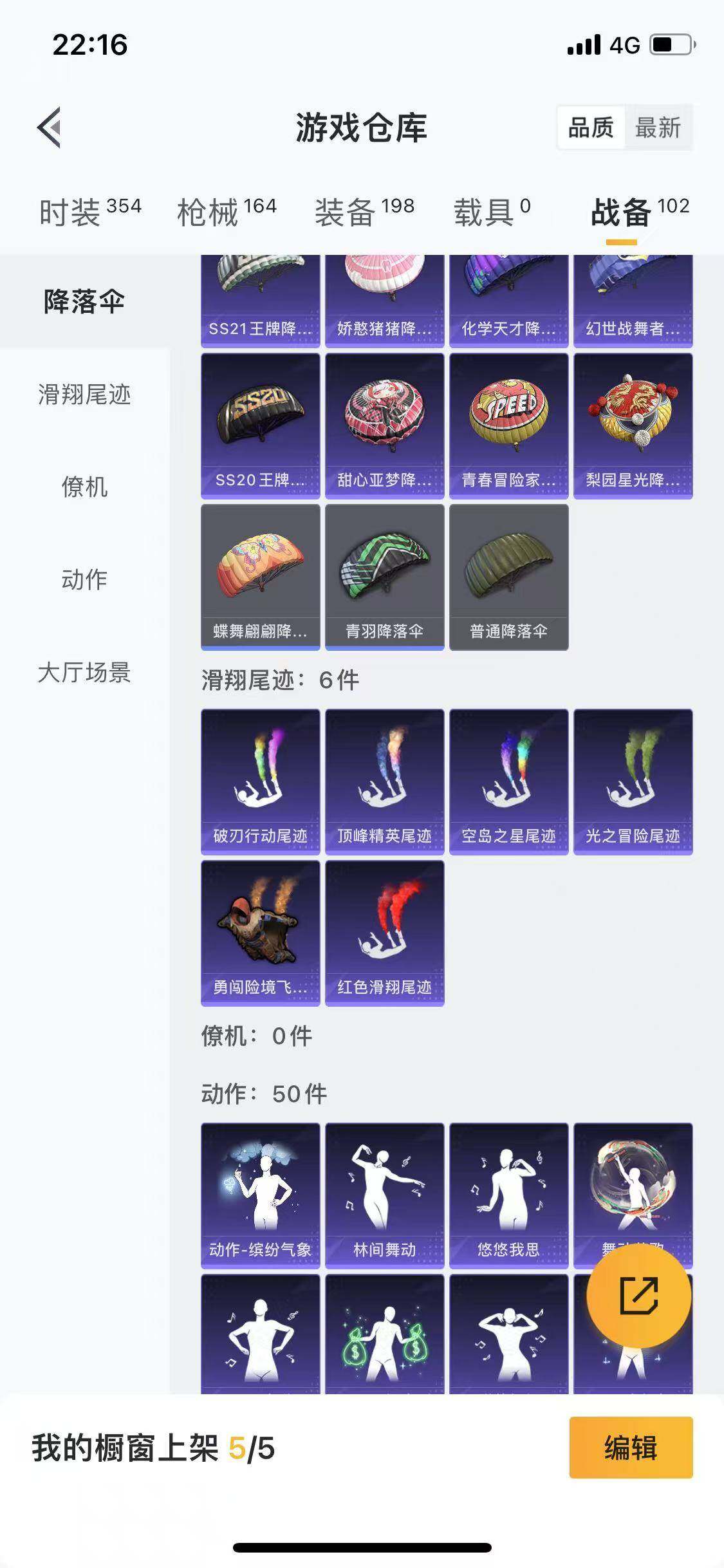The width and height of the screenshot is (724, 1568).
Task: Tap the 编辑 button
Action: (631, 1446)
